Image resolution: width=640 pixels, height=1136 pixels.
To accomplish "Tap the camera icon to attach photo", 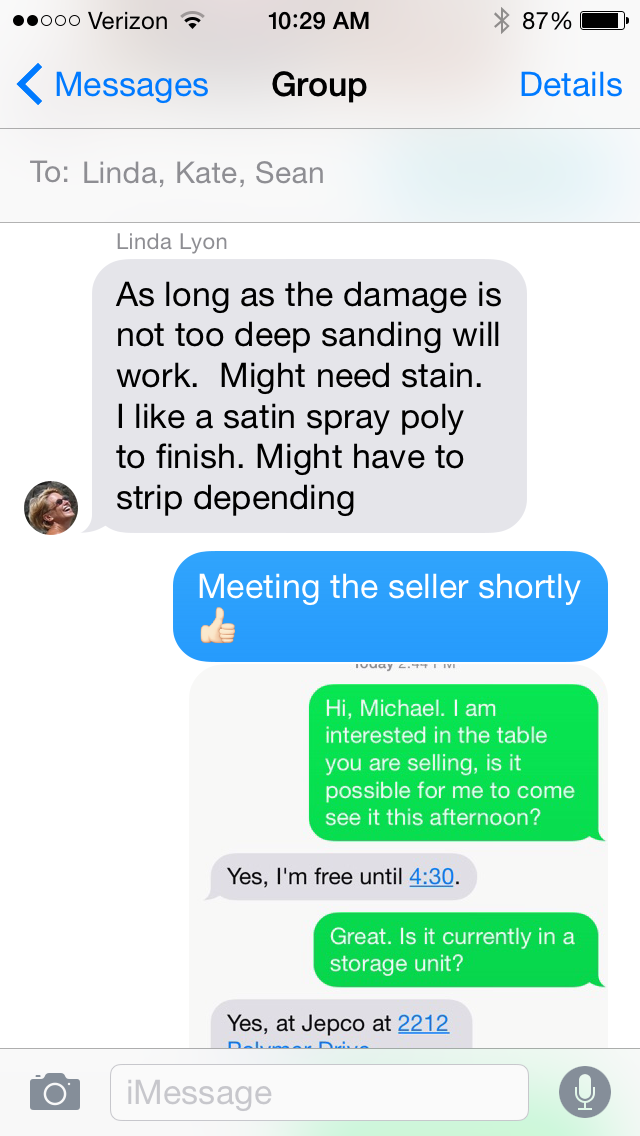I will 54,1091.
